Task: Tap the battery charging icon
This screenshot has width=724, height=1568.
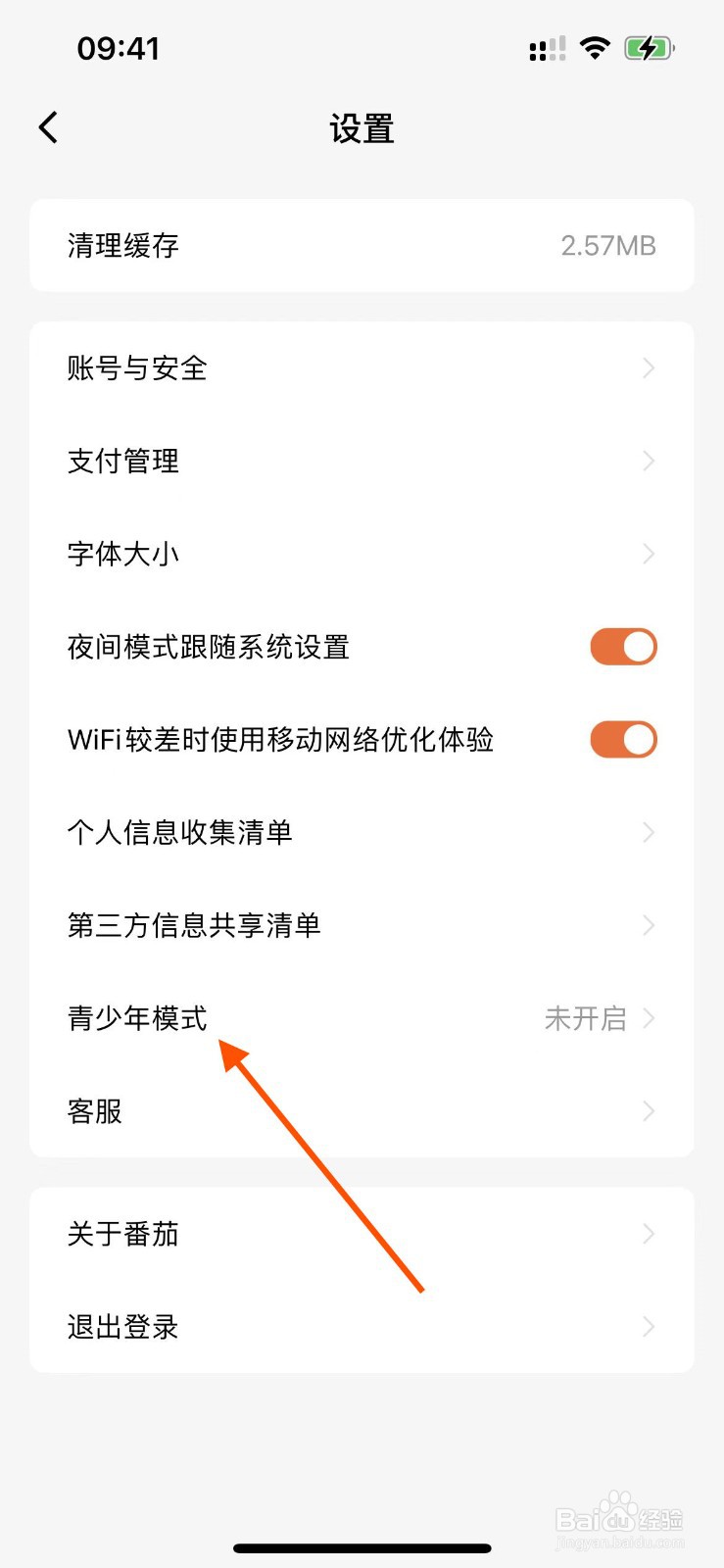Action: click(650, 47)
